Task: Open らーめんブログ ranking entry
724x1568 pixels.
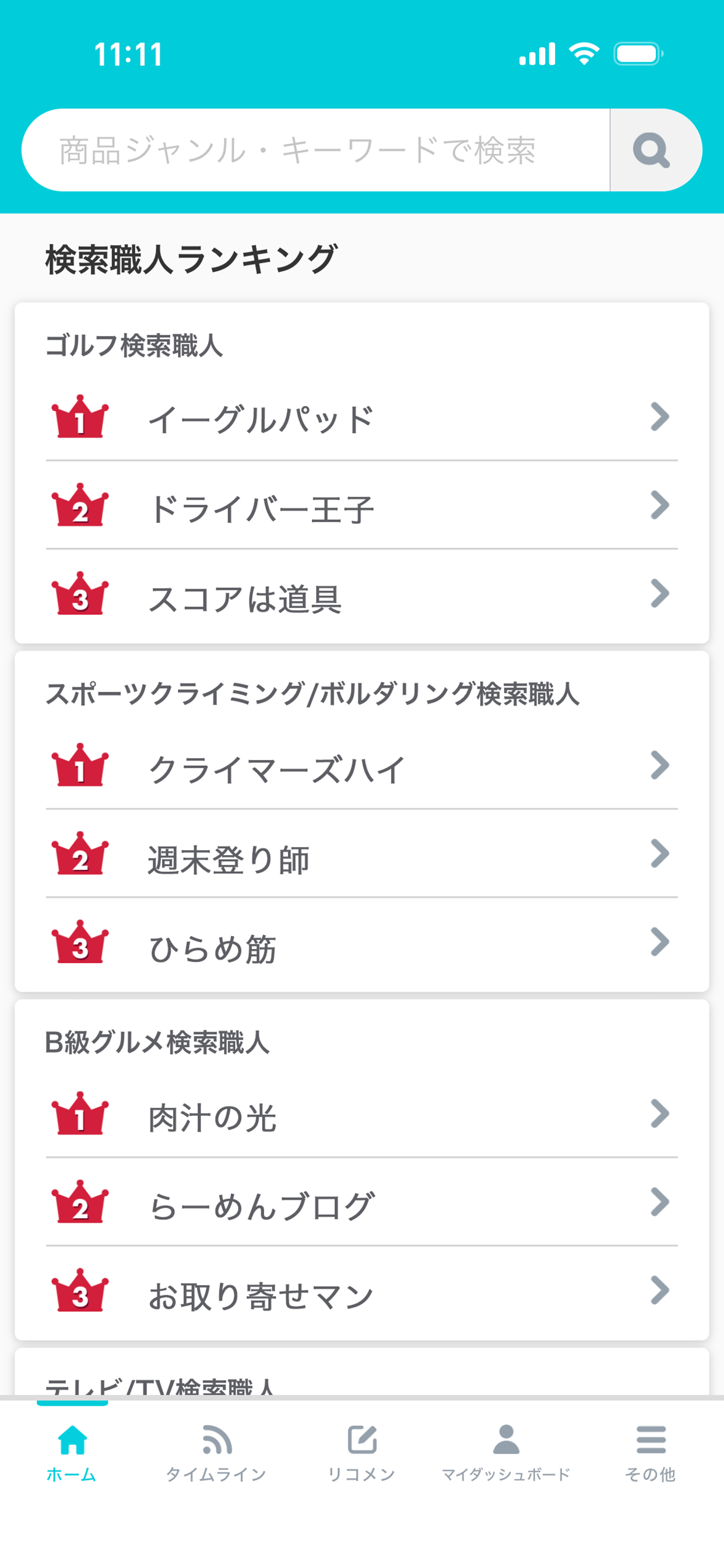Action: click(x=361, y=1203)
